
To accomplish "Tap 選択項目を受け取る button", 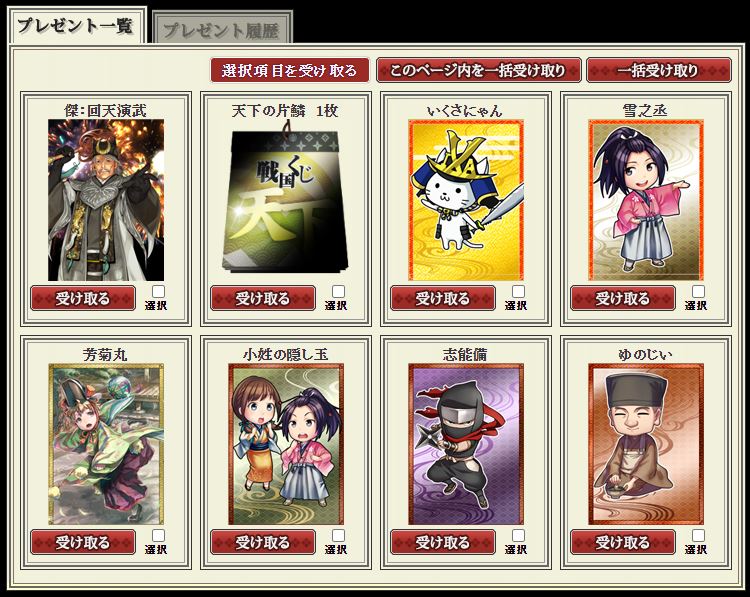I will (x=290, y=70).
